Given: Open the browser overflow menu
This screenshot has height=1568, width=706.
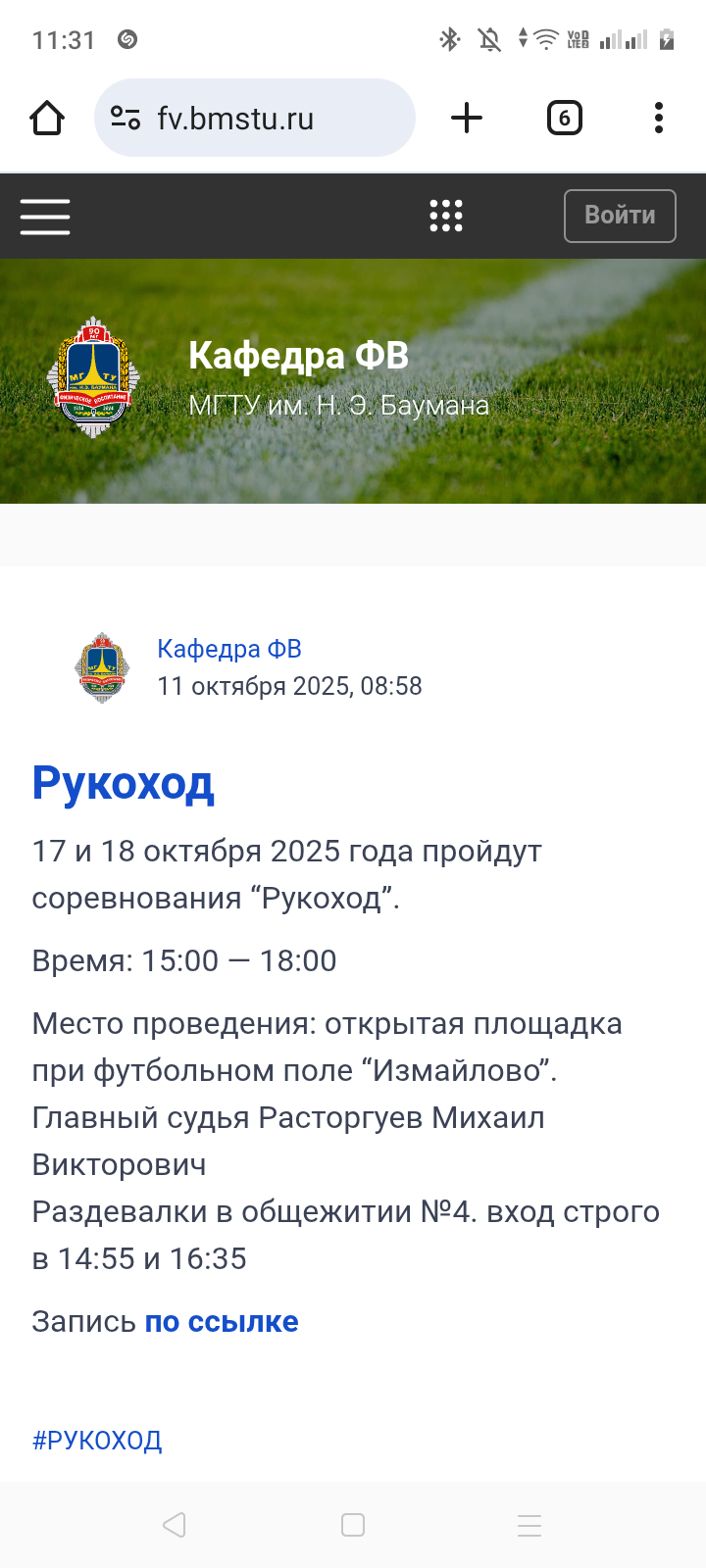Looking at the screenshot, I should click(x=658, y=119).
